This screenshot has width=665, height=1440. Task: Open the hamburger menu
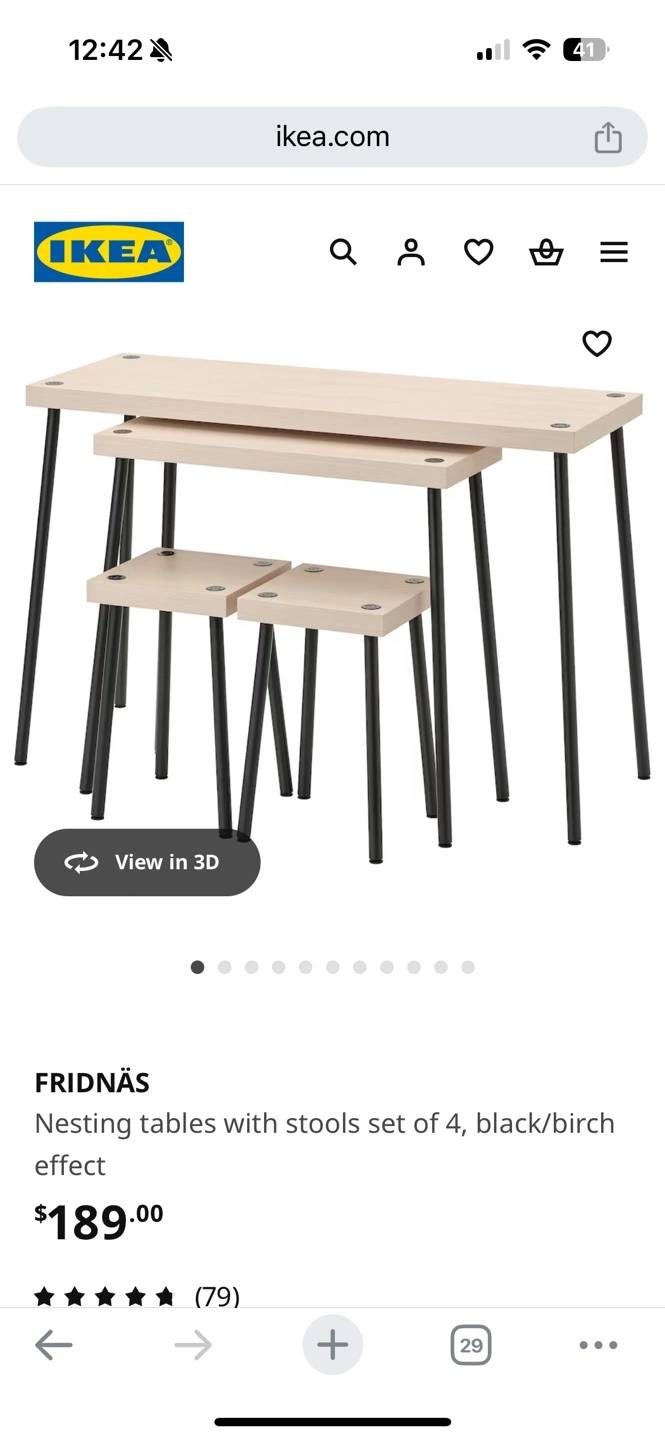pos(614,252)
